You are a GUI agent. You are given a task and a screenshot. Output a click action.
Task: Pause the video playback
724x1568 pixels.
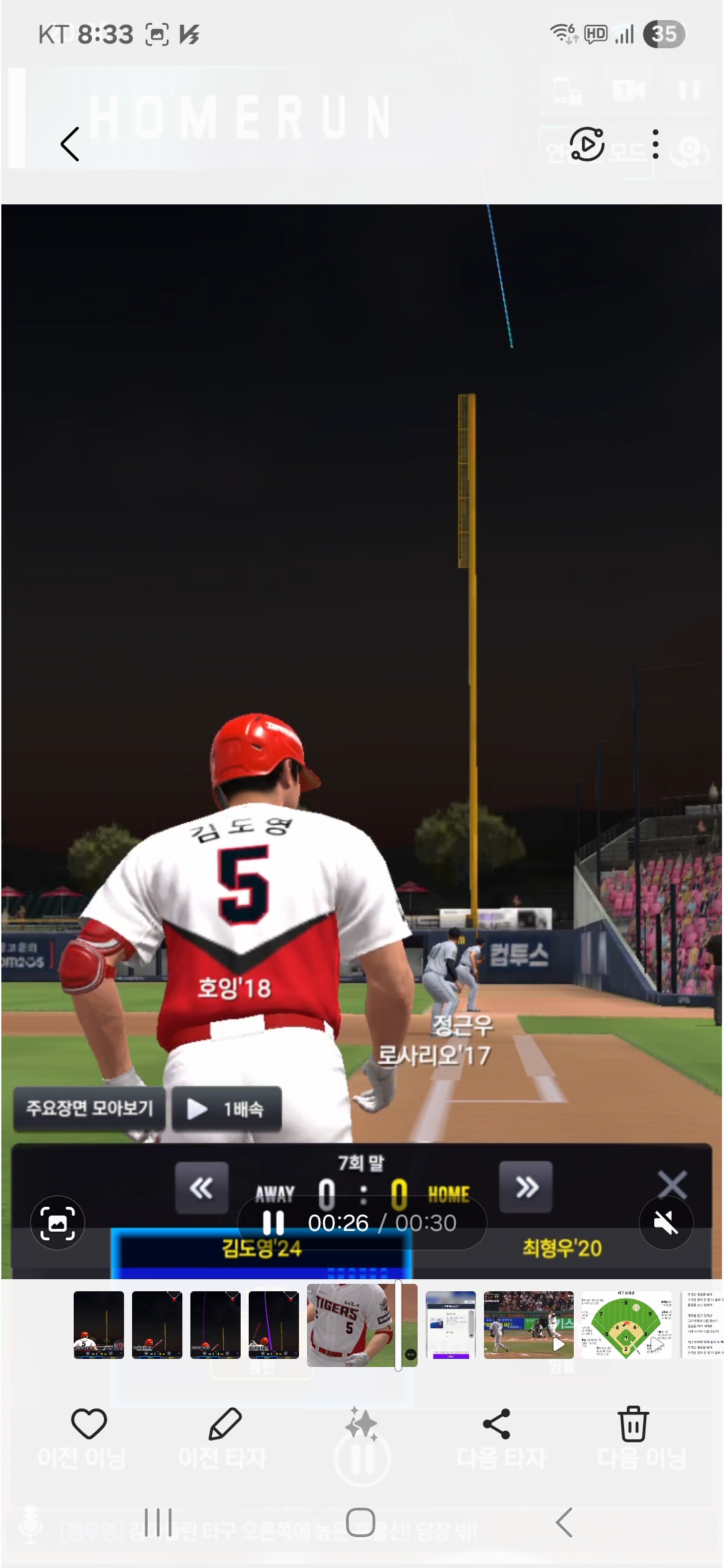(x=274, y=1223)
